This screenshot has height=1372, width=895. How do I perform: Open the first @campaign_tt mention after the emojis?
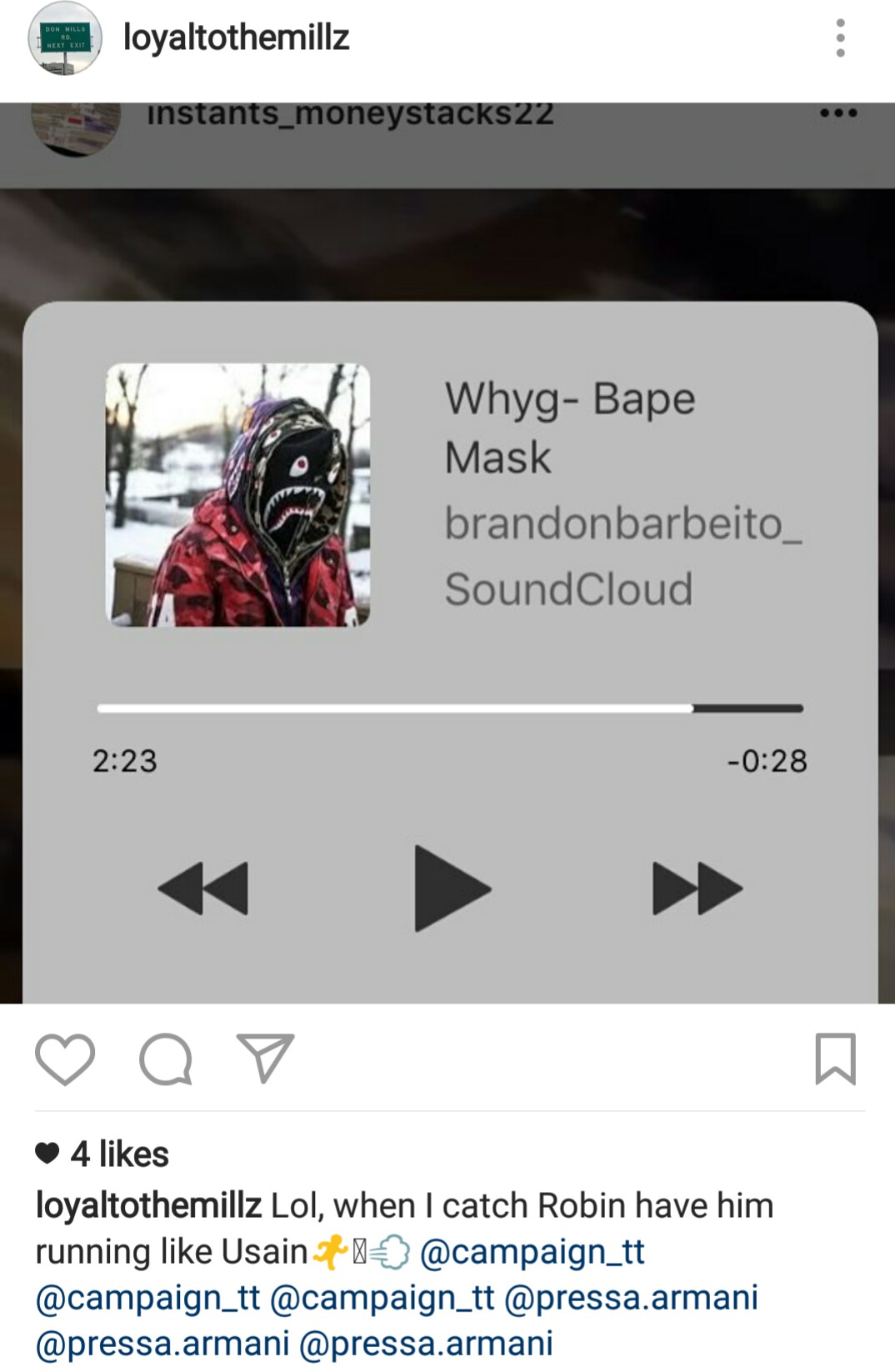[532, 1252]
